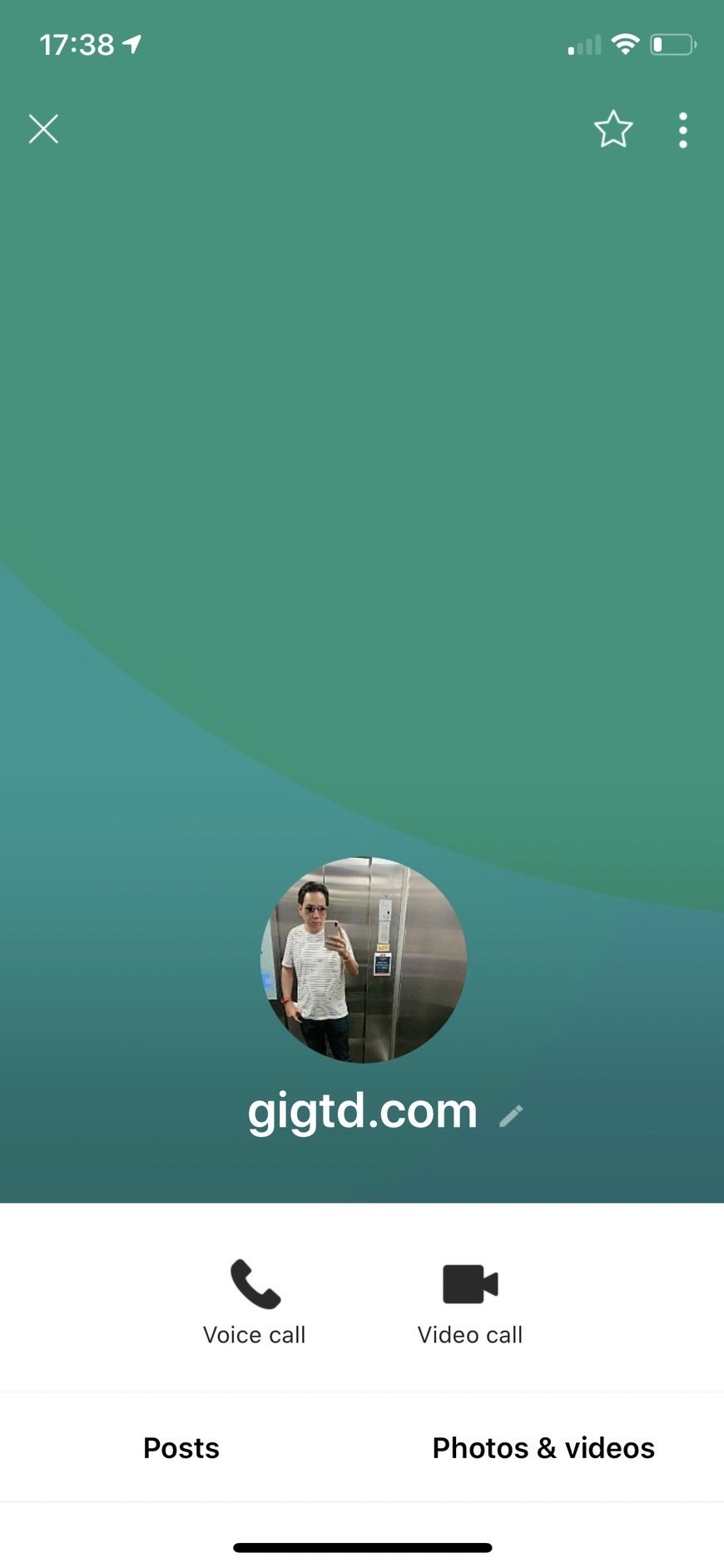The height and width of the screenshot is (1568, 724).
Task: Open Photos & videos
Action: point(543,1447)
